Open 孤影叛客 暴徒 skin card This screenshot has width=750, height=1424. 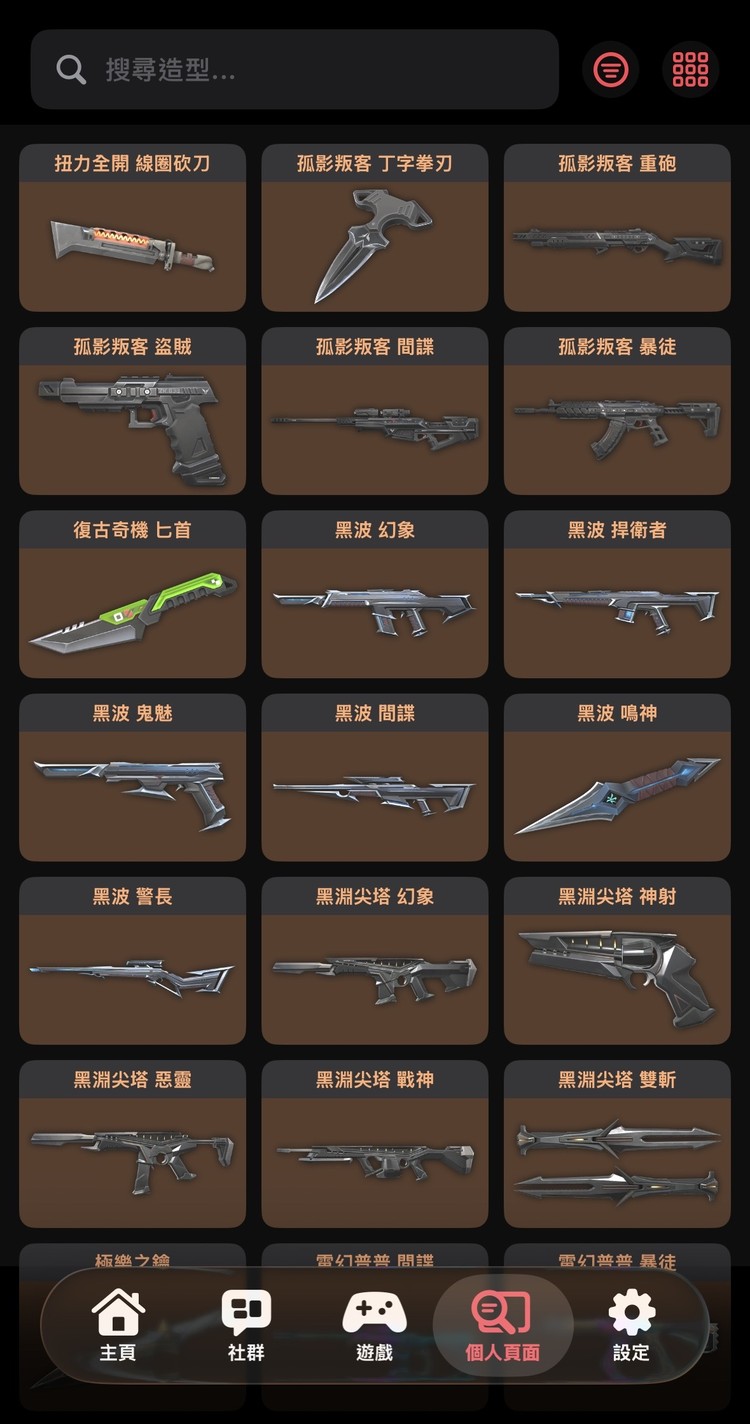tap(617, 411)
